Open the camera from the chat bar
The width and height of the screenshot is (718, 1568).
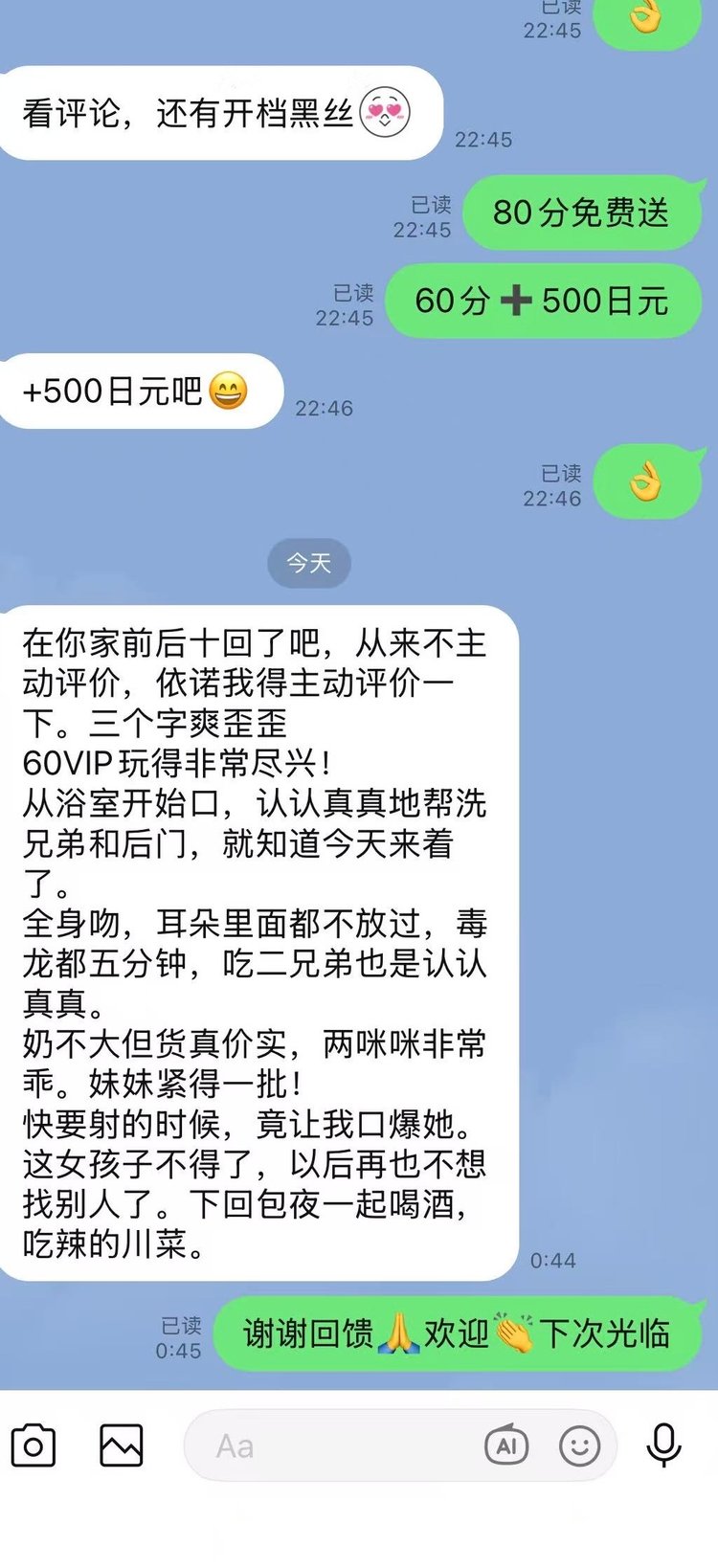pyautogui.click(x=34, y=1445)
